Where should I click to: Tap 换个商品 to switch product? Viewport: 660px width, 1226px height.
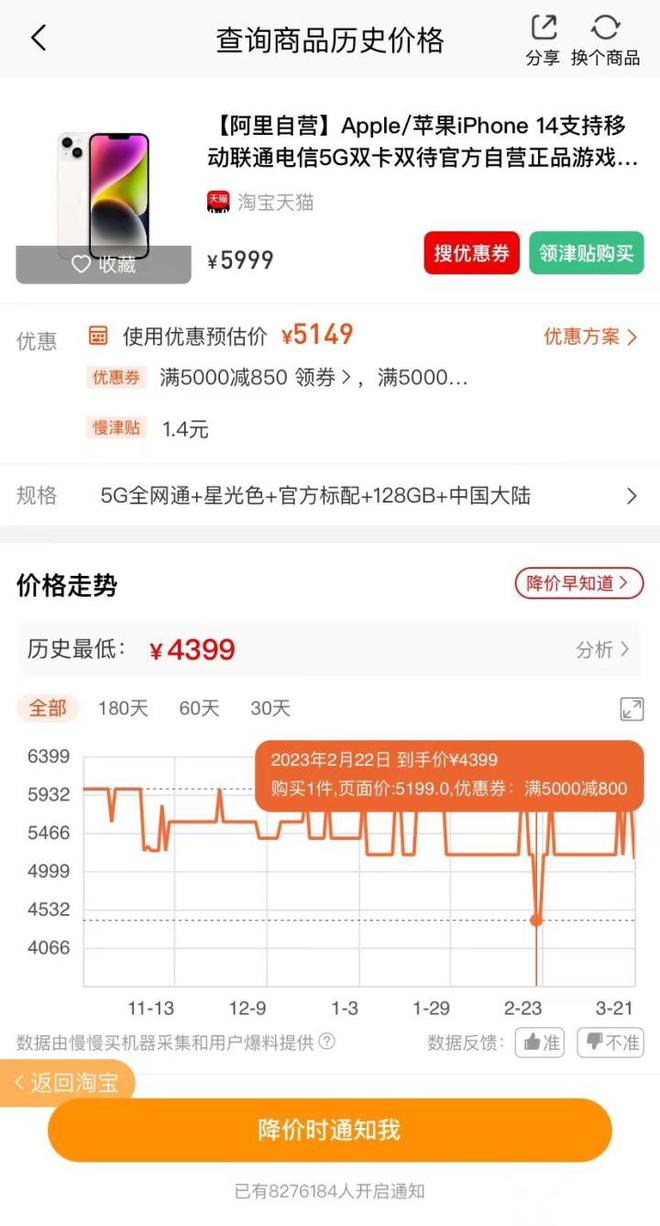pos(605,40)
